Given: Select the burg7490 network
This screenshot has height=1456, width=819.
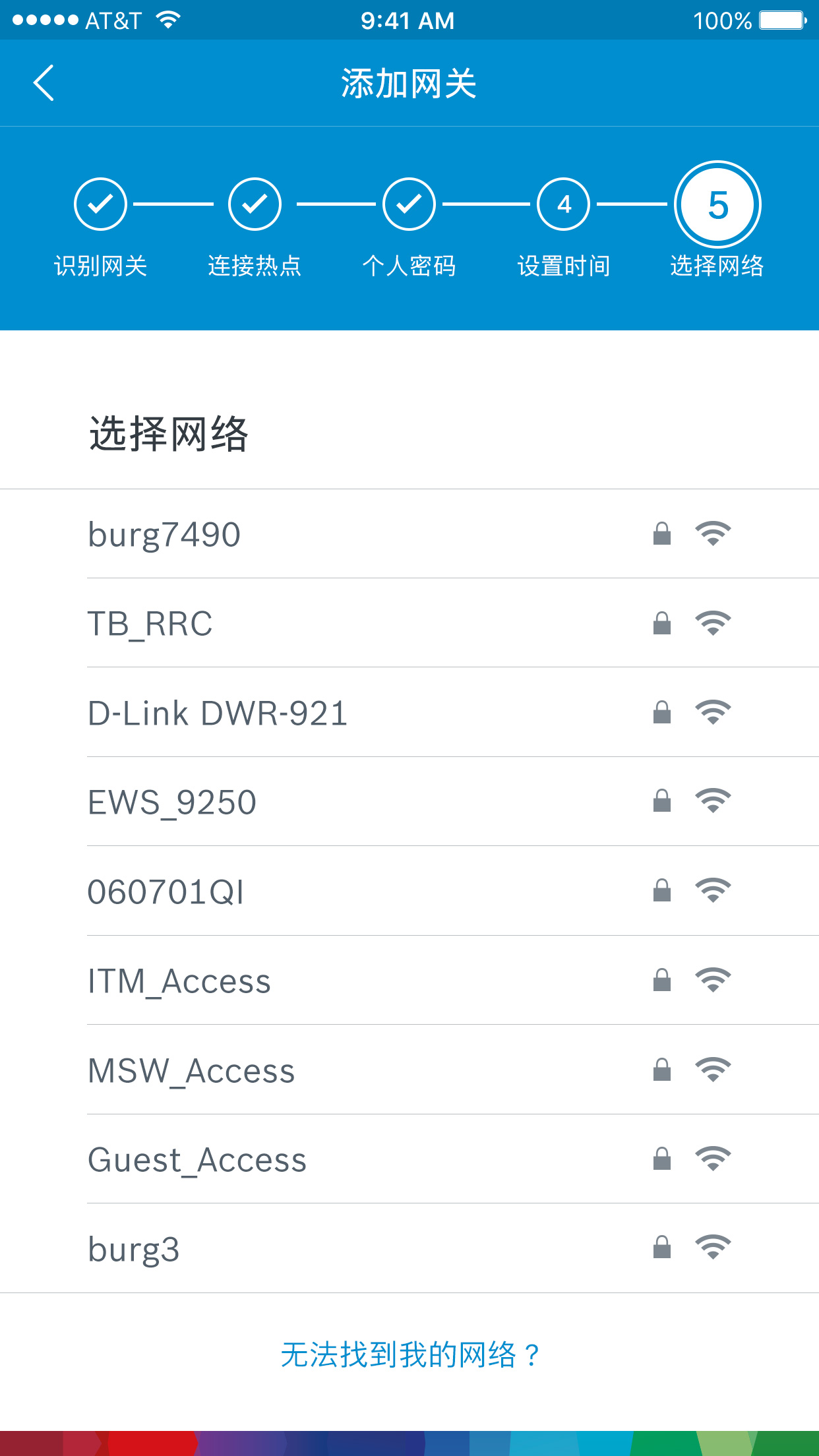Looking at the screenshot, I should click(x=409, y=534).
